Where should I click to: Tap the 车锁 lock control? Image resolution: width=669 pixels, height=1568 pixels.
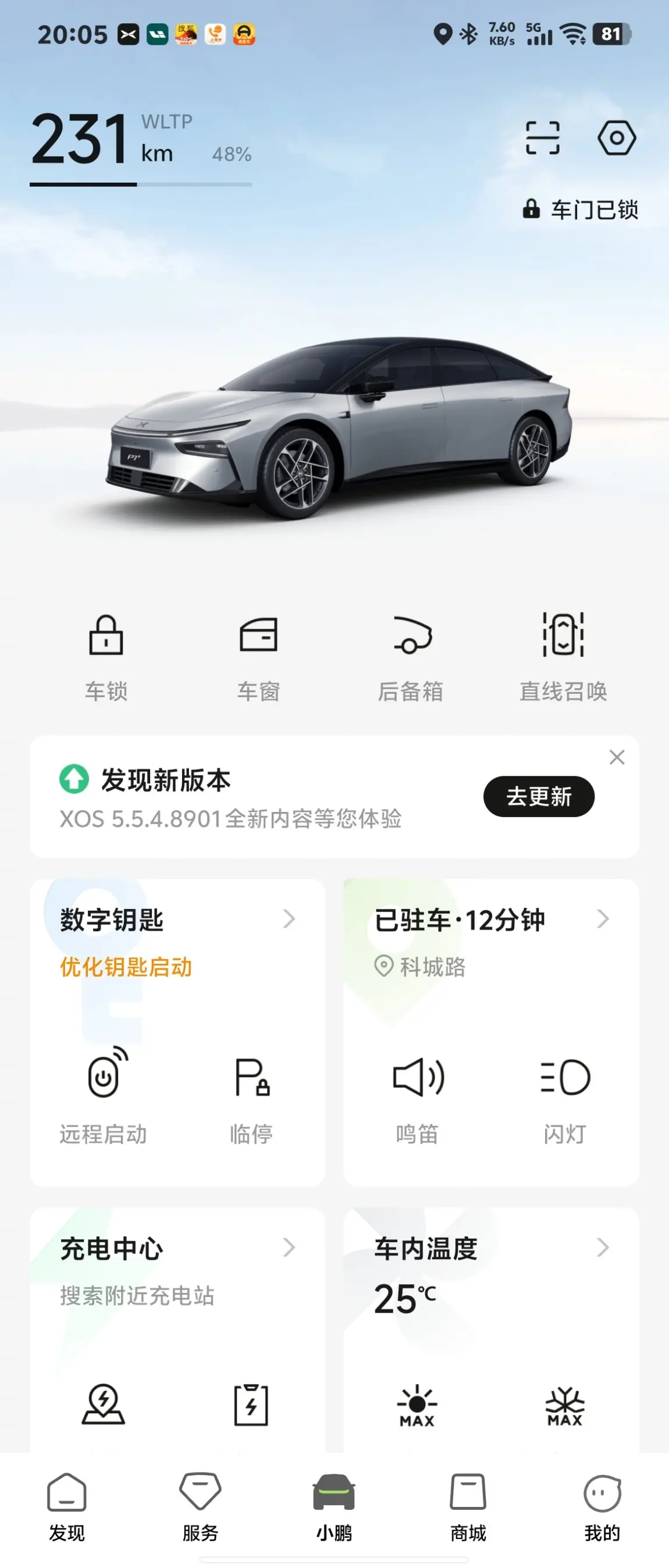(106, 656)
